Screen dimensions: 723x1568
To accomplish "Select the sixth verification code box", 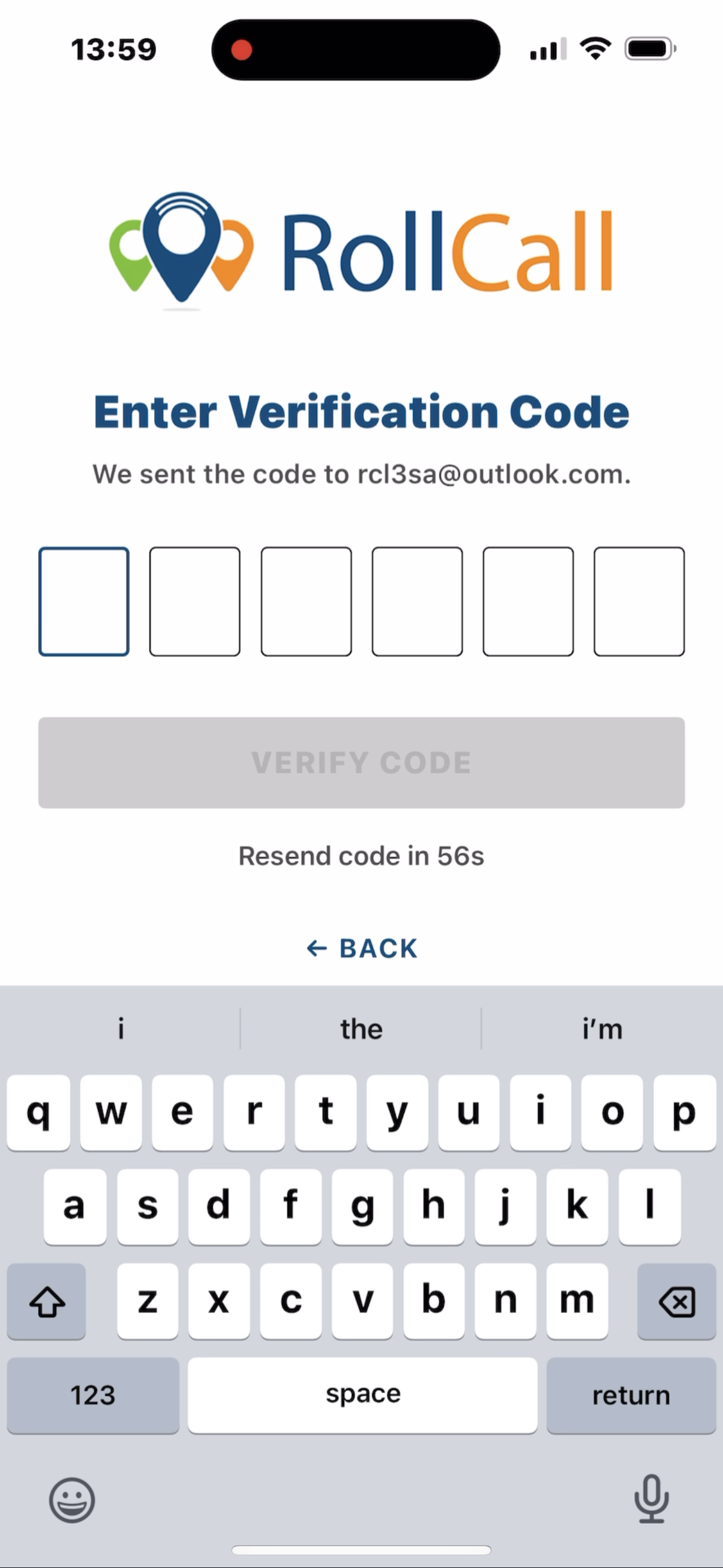I will [x=639, y=601].
